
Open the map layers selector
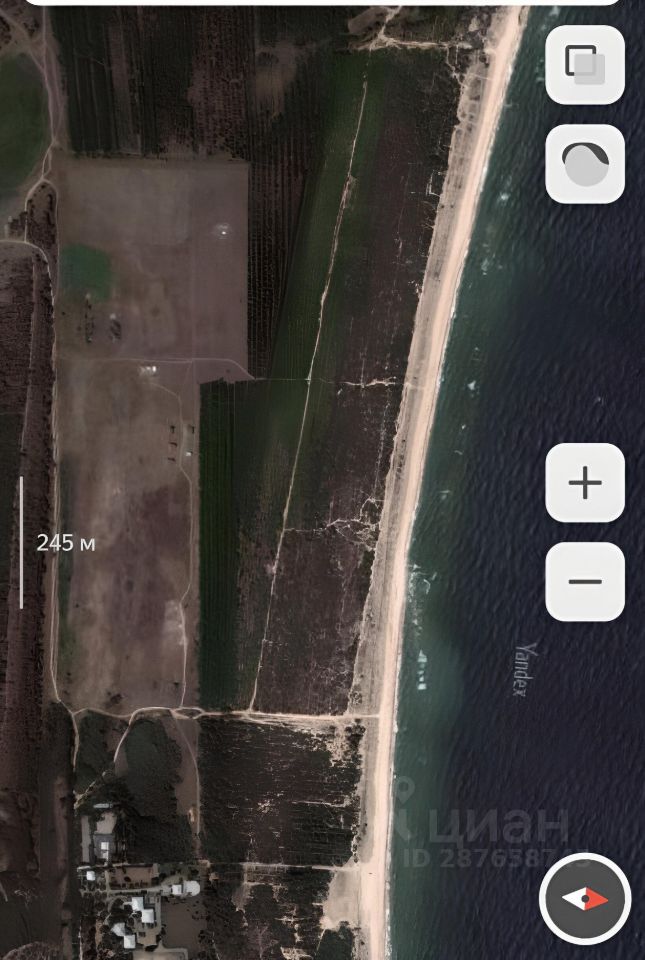[x=585, y=65]
